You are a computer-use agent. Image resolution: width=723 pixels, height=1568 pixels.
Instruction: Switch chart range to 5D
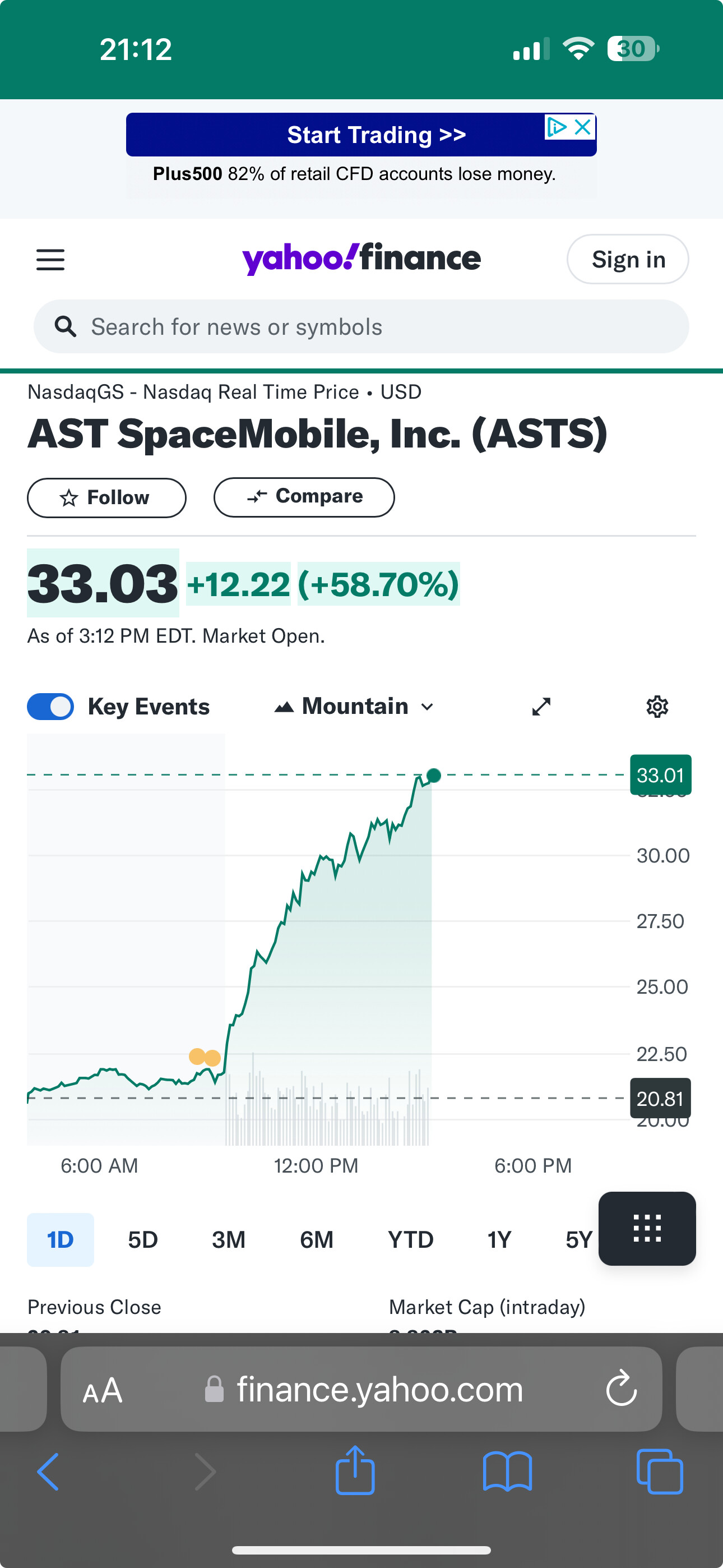(143, 1239)
